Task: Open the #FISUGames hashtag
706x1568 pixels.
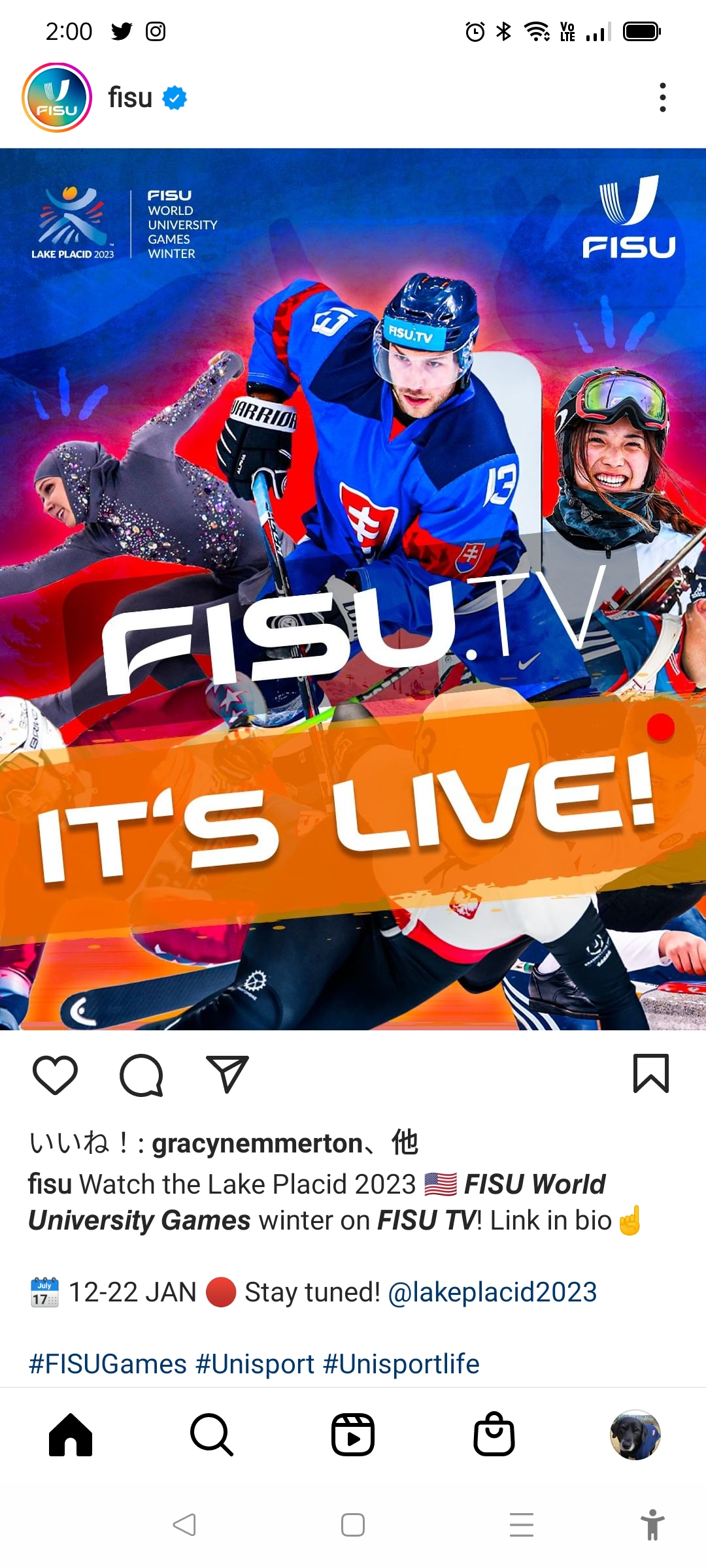Action: click(x=108, y=1364)
